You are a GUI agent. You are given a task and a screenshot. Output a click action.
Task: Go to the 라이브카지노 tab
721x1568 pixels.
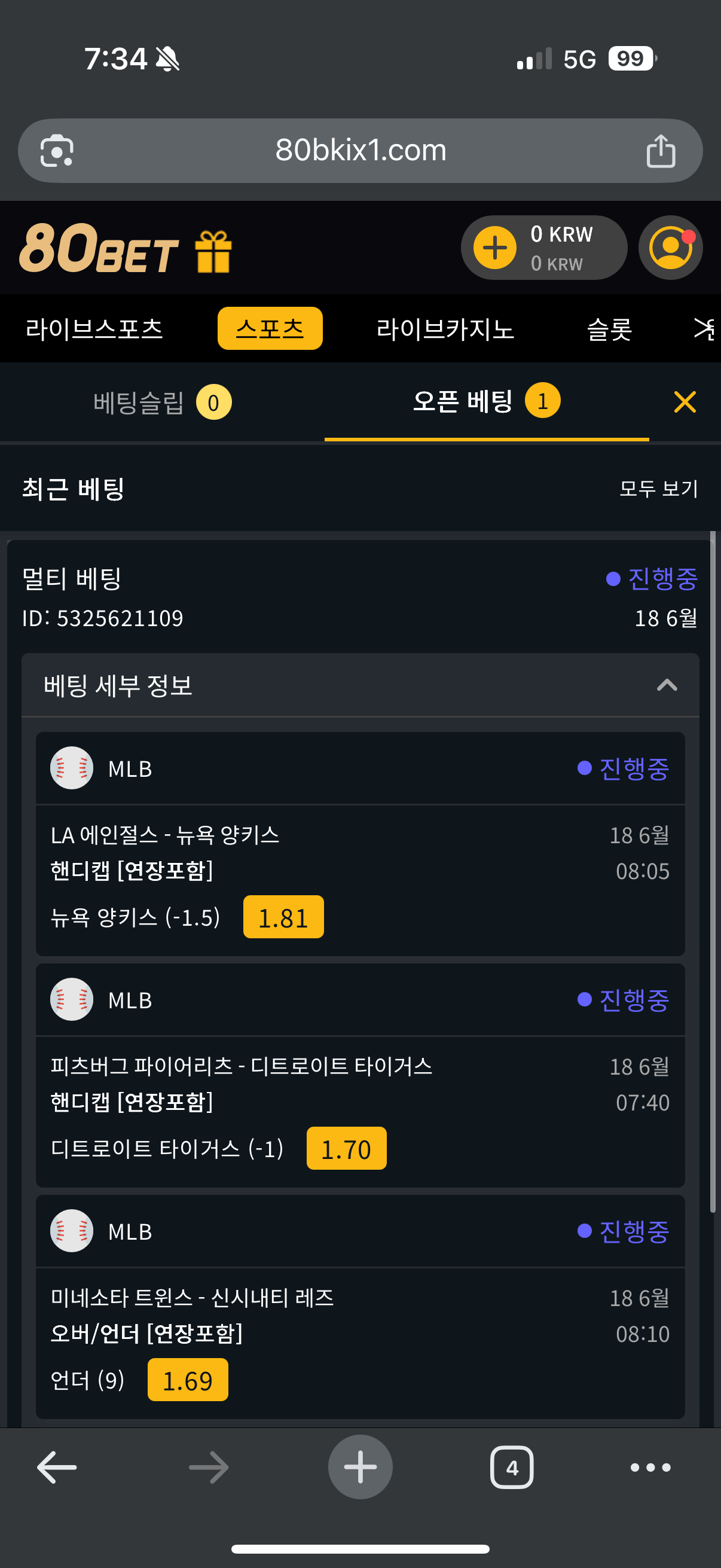(x=445, y=330)
